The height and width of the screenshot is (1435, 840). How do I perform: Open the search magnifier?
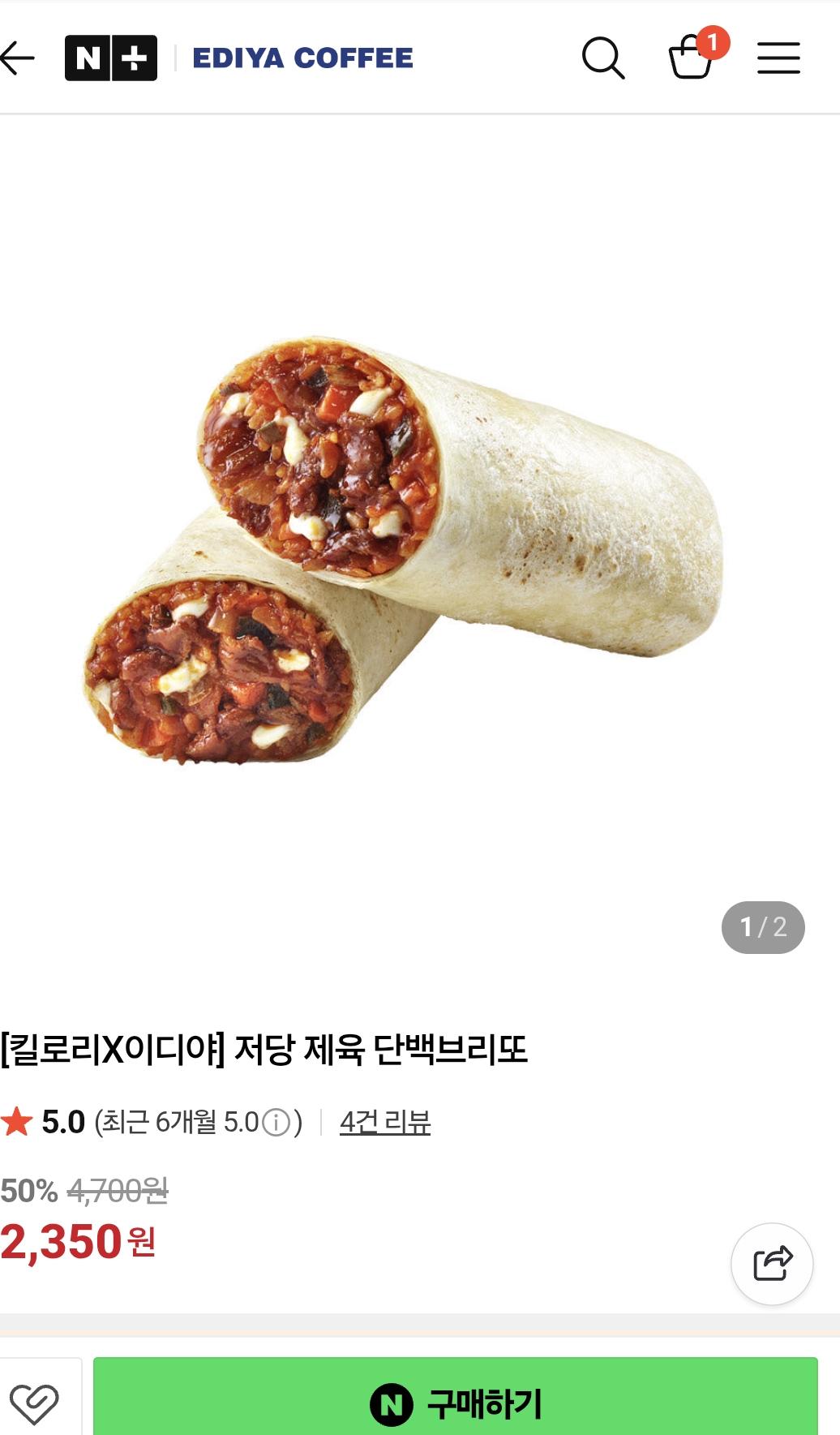[603, 58]
